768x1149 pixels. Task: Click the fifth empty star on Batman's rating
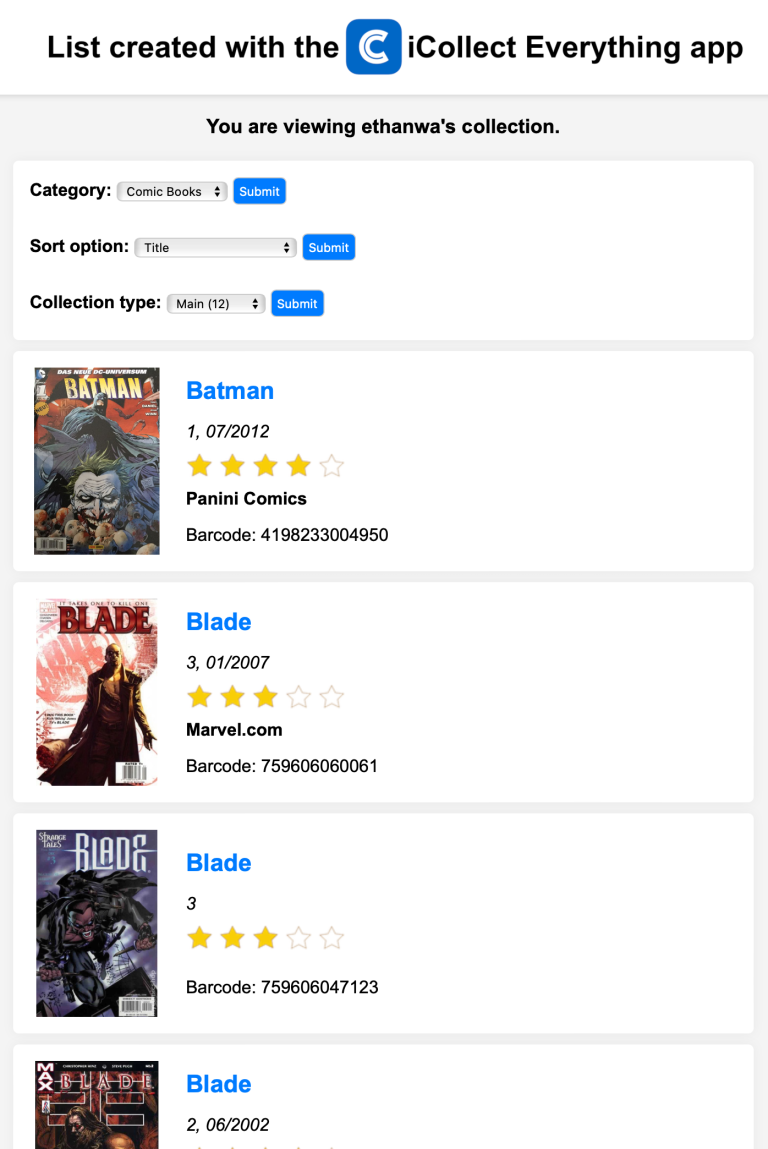330,465
